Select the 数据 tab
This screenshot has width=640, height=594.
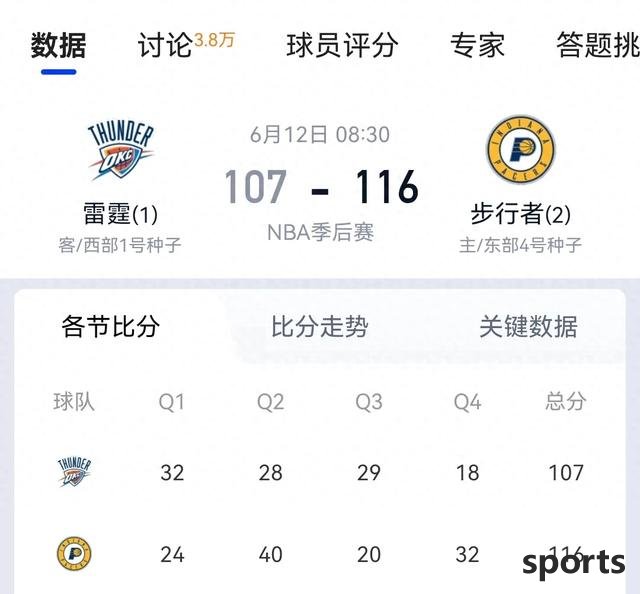pyautogui.click(x=58, y=45)
